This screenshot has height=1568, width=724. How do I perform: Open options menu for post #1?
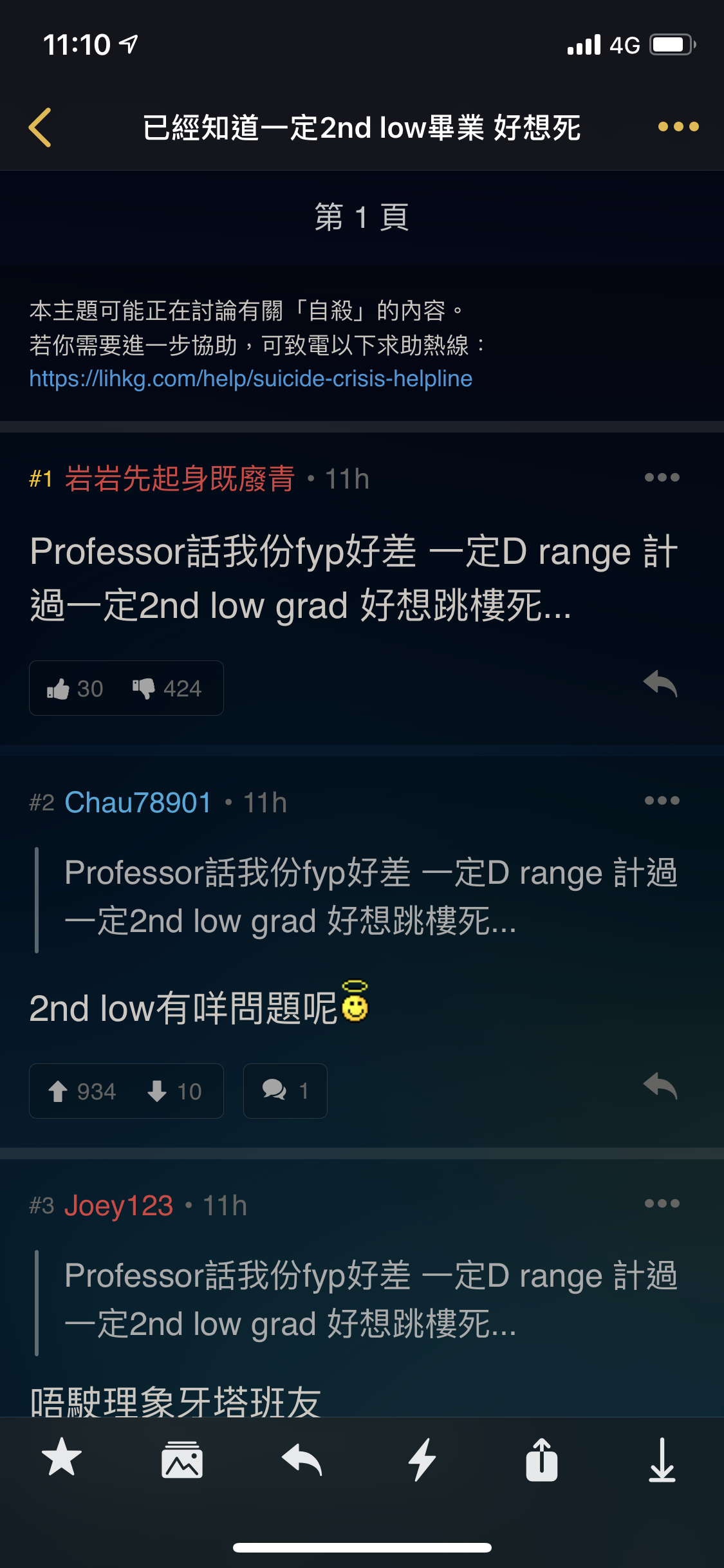coord(662,477)
